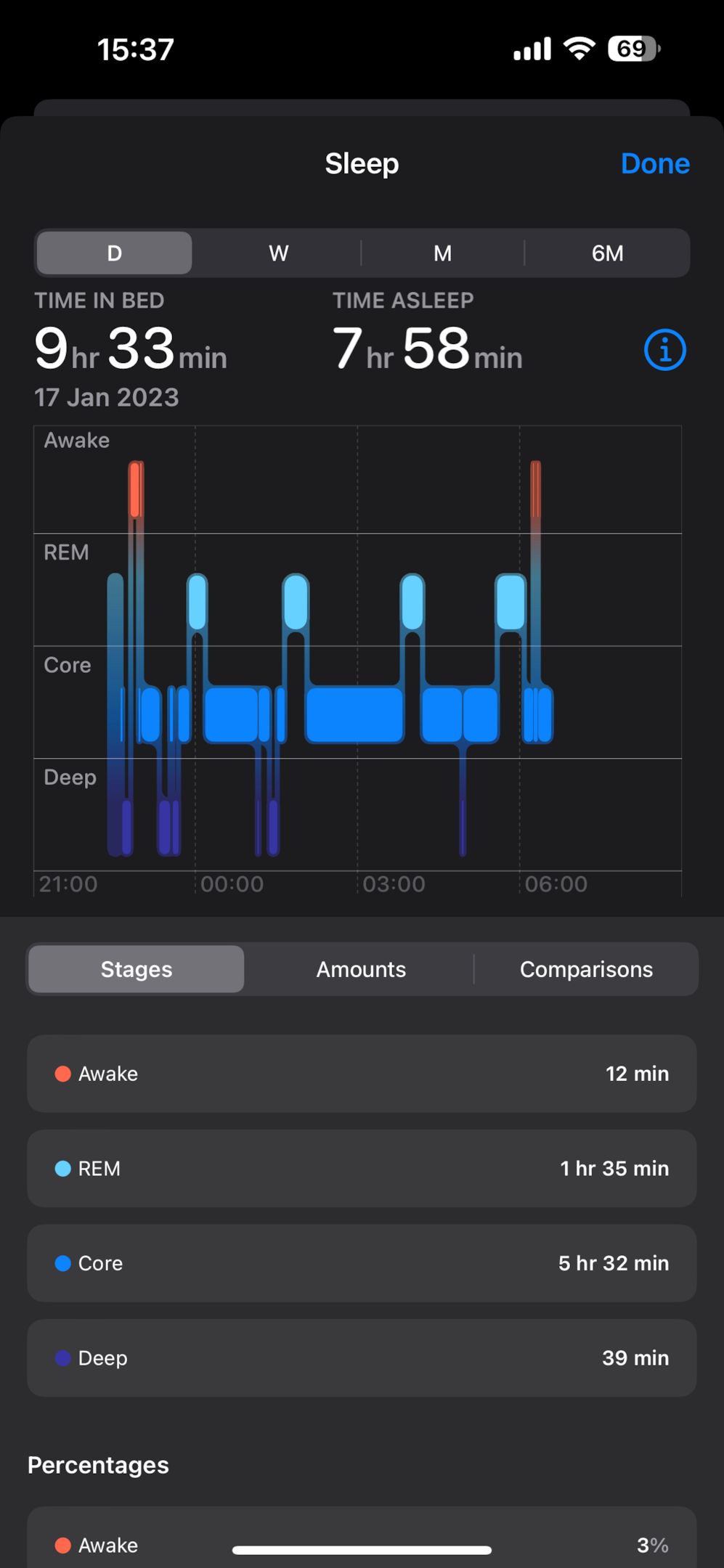Select the D daily view segment

pos(113,253)
